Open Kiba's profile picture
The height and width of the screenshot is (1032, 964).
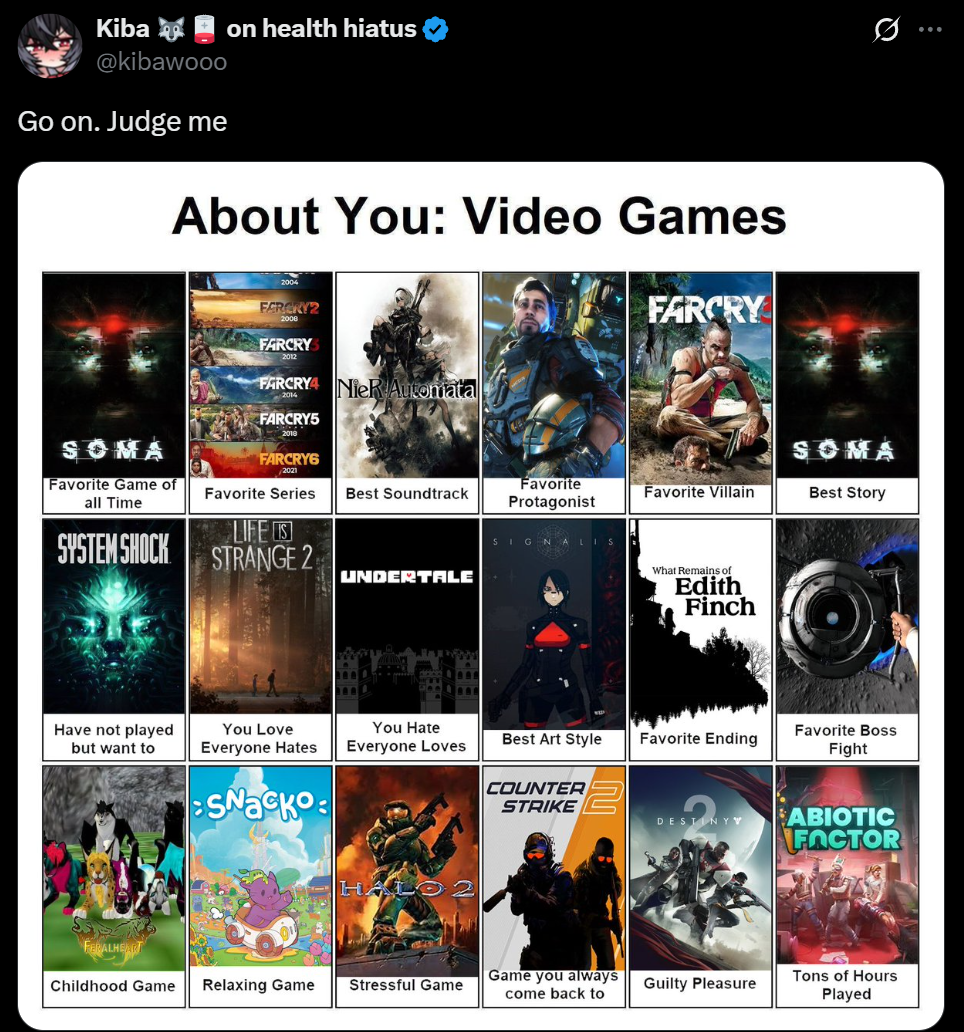pyautogui.click(x=49, y=45)
